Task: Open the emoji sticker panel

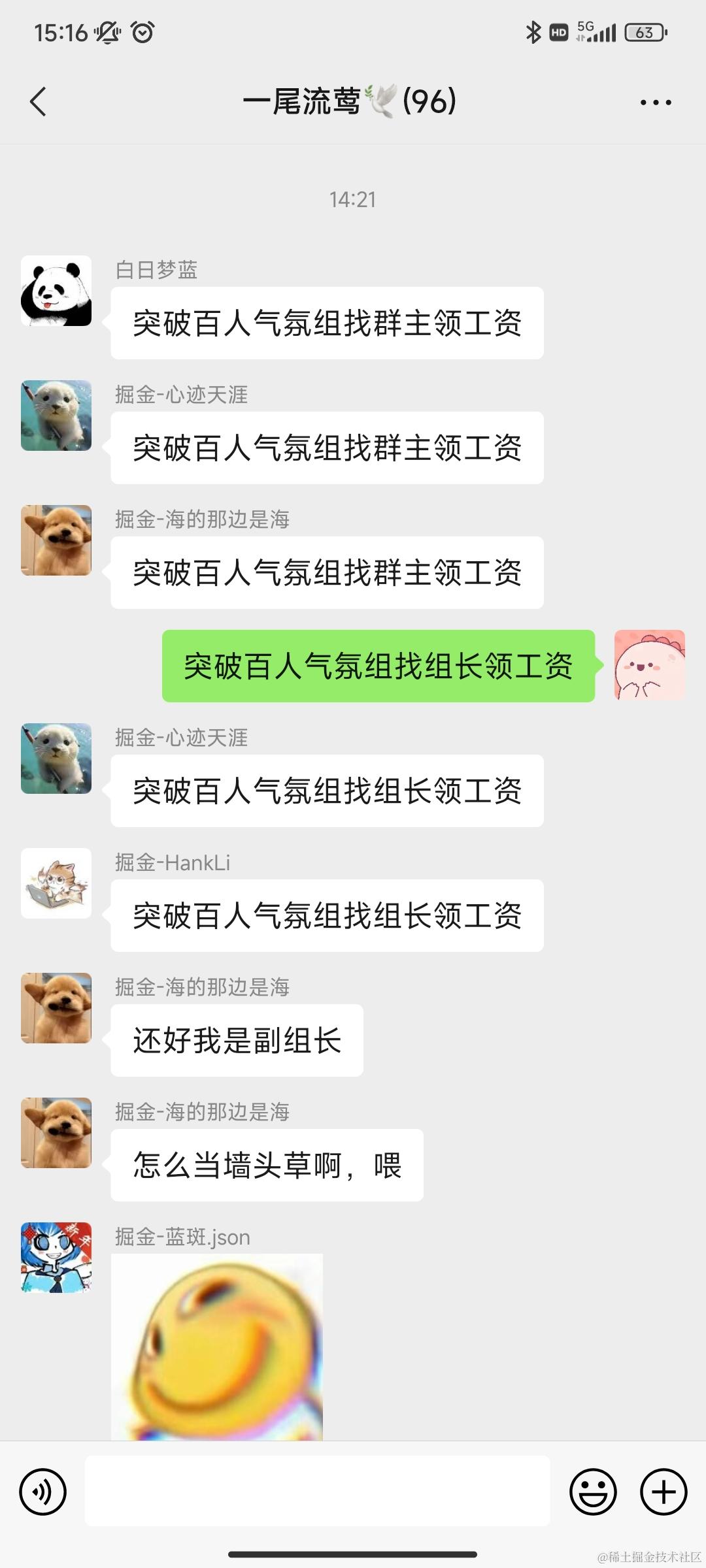Action: 593,1492
